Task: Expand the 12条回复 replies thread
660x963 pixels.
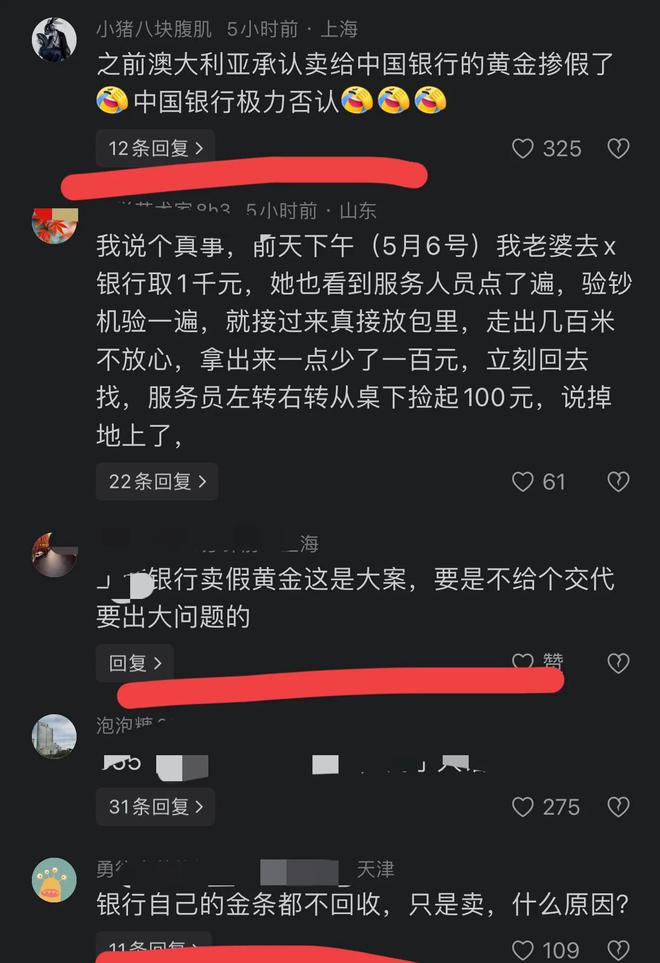Action: [155, 149]
